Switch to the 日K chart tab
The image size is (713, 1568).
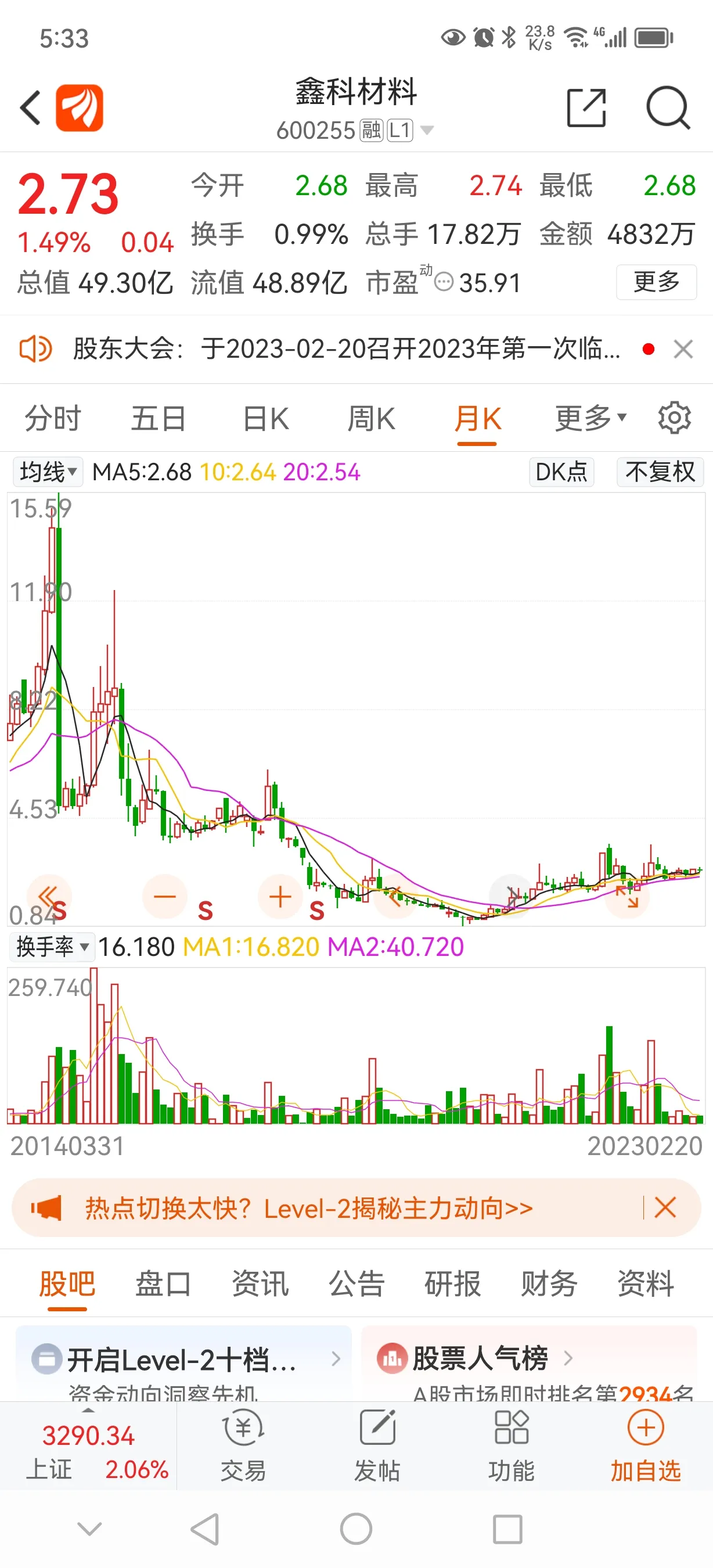coord(265,419)
